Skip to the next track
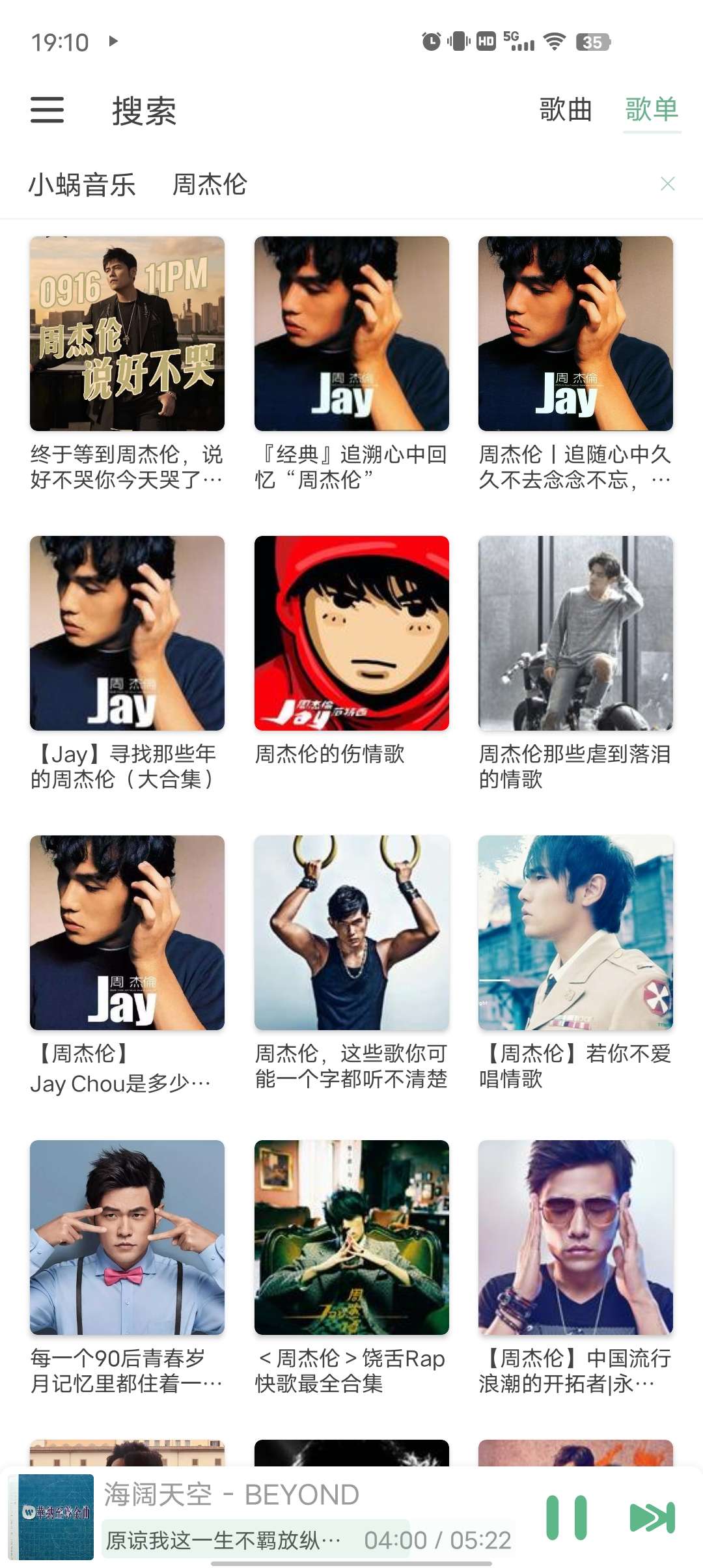 652,1517
